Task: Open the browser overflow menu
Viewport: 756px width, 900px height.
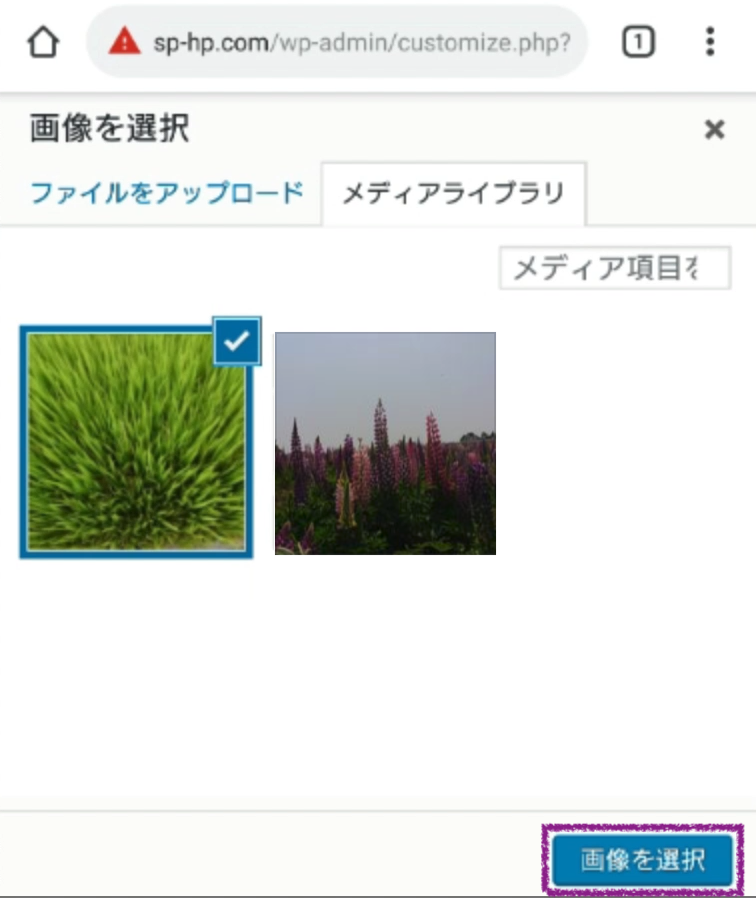Action: tap(710, 42)
